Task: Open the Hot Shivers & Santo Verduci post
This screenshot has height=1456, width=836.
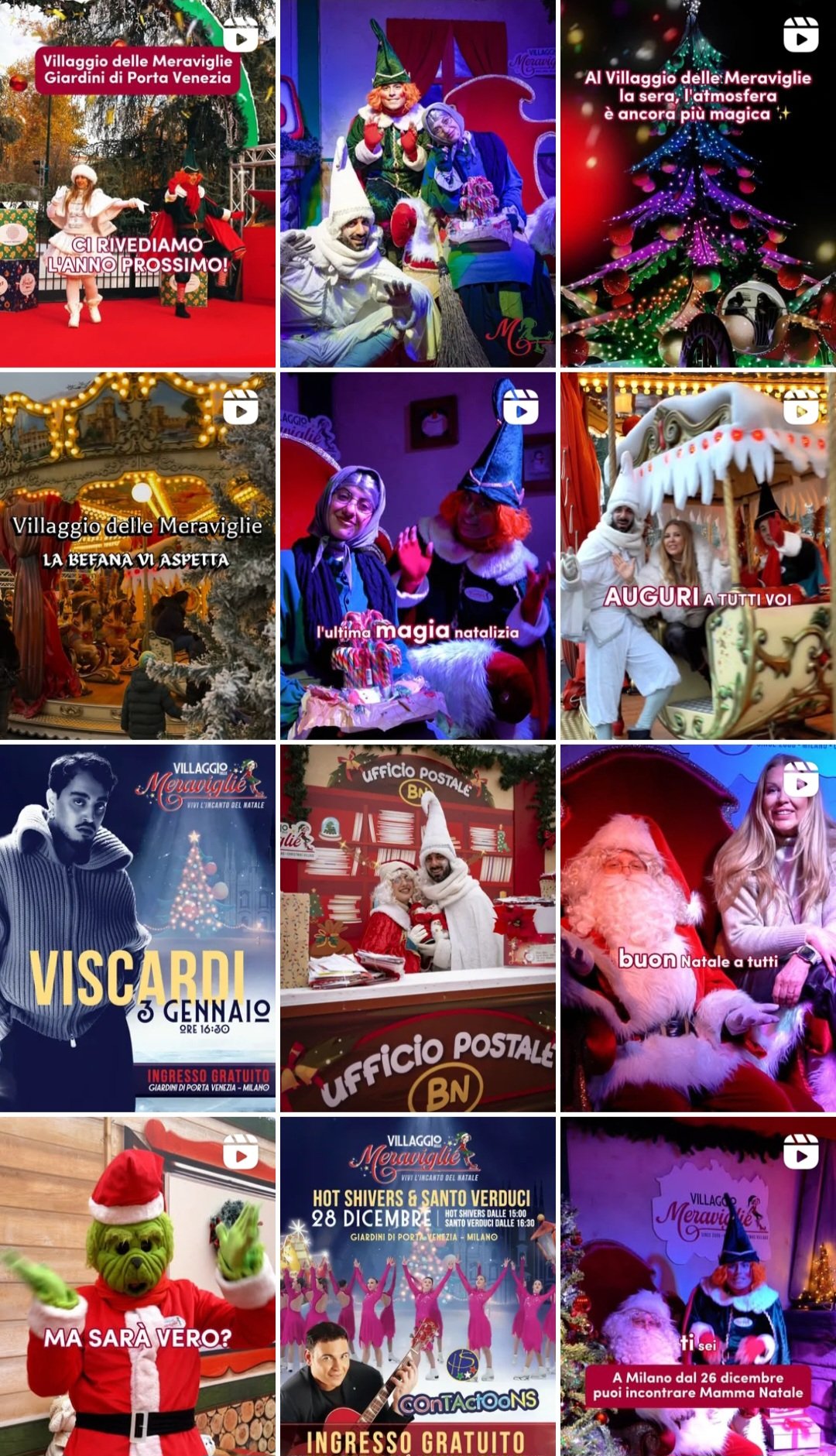Action: tap(417, 1285)
